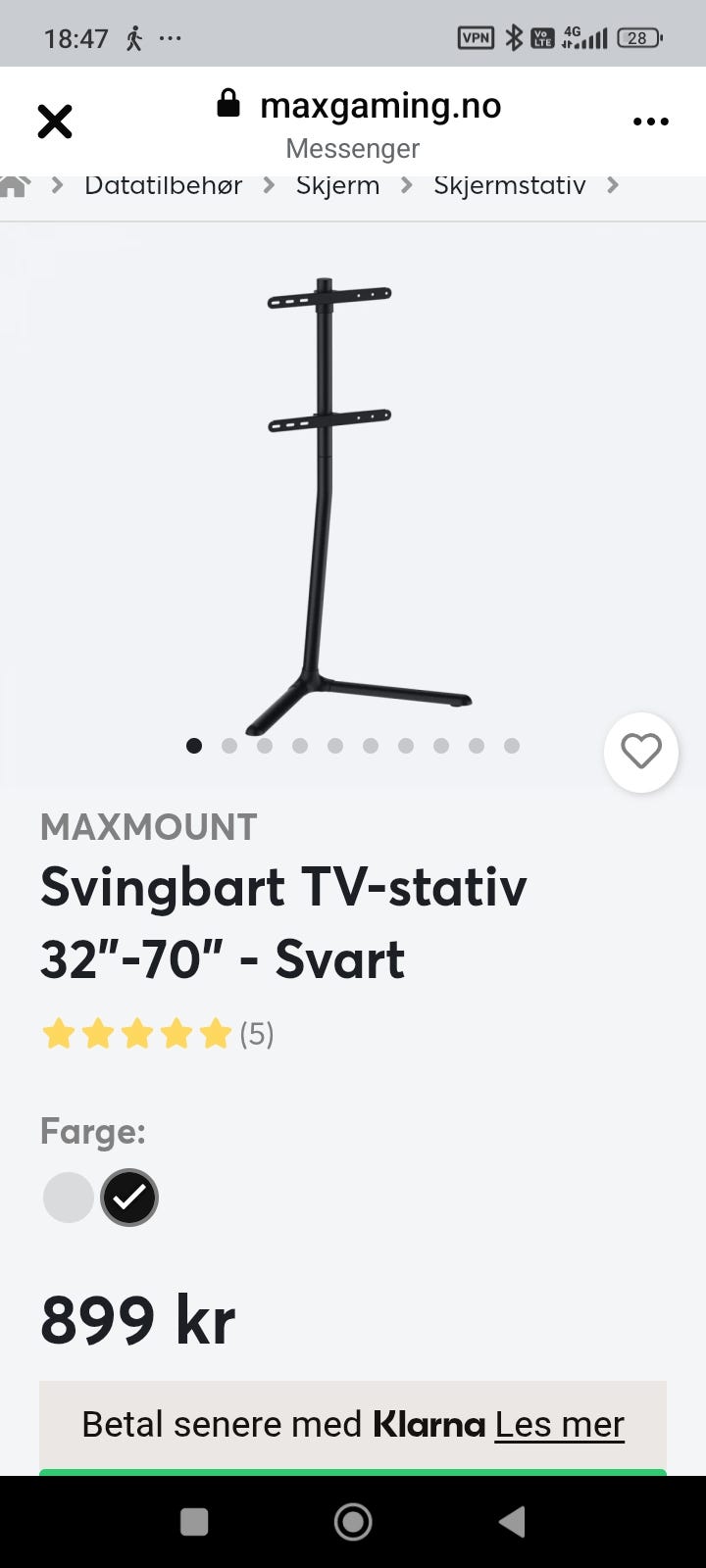Go to the system home screen
Screen dimensions: 706x1568
click(353, 1522)
